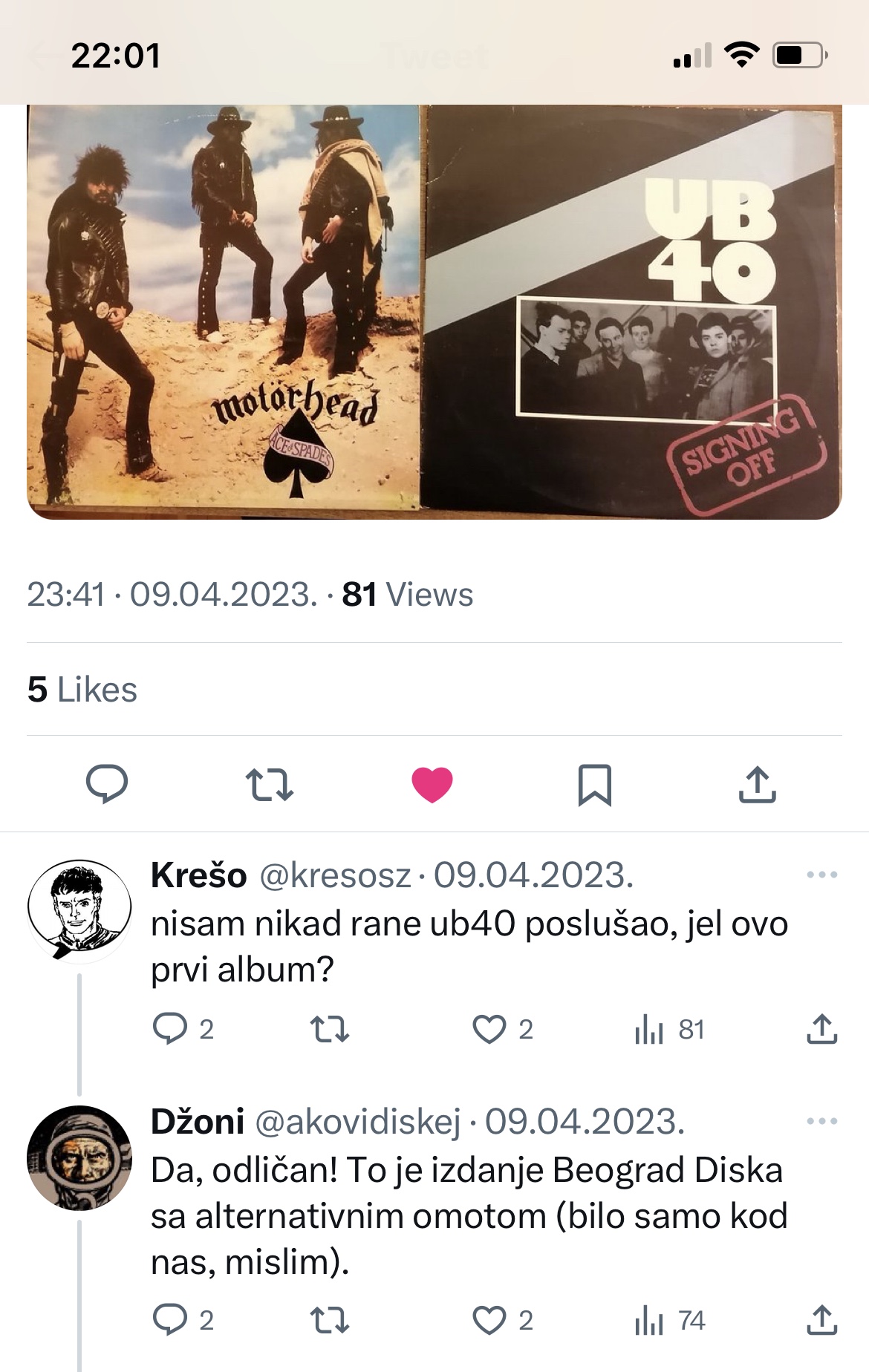Open the more options on Džoni's reply

tap(821, 1121)
